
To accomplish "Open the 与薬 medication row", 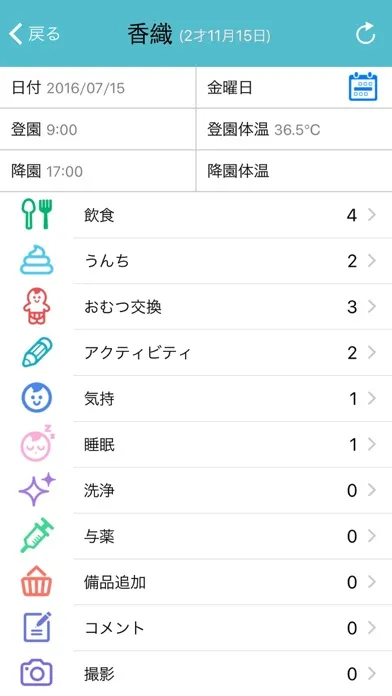I will point(196,536).
